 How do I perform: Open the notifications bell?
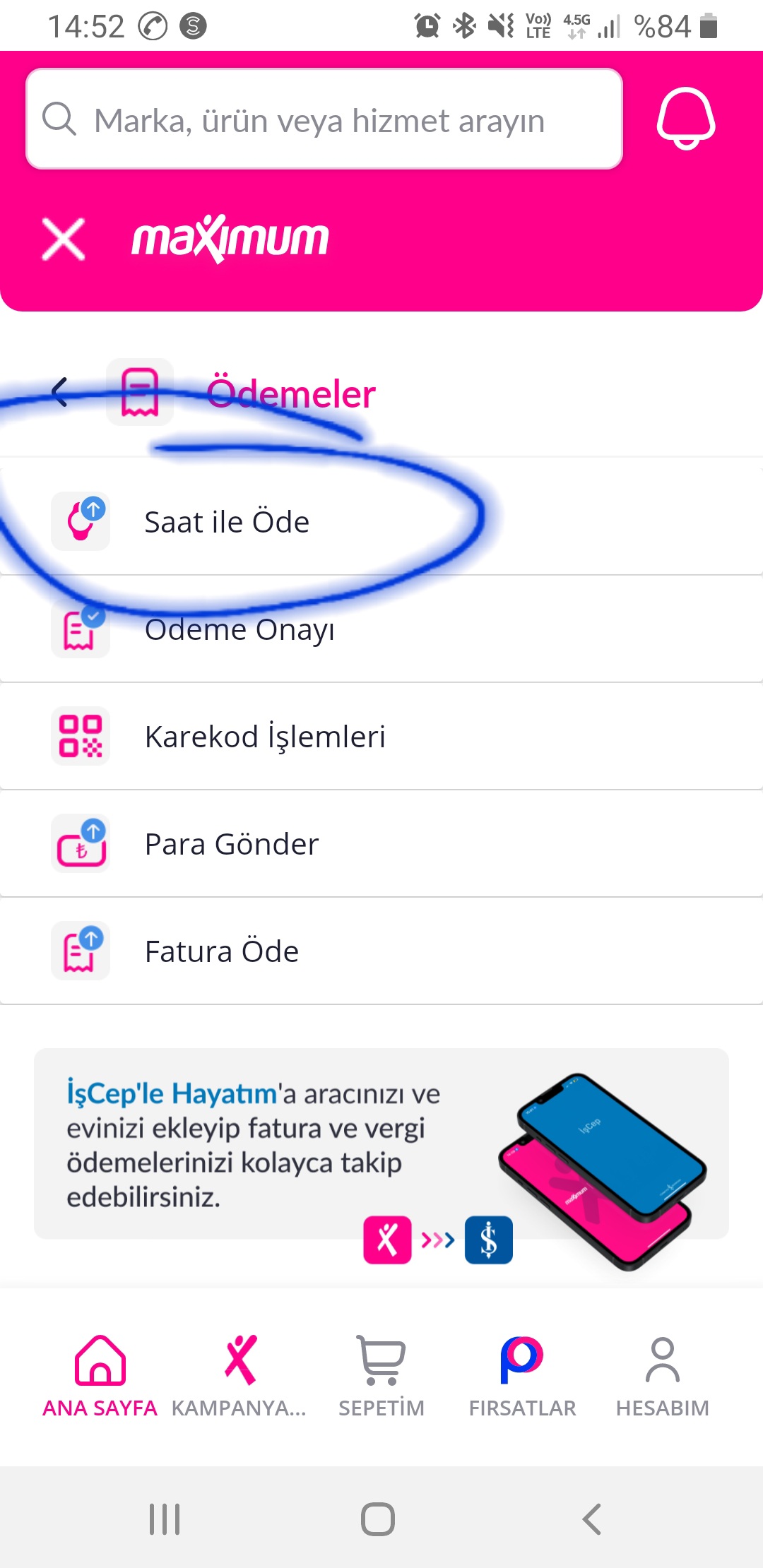pyautogui.click(x=686, y=119)
